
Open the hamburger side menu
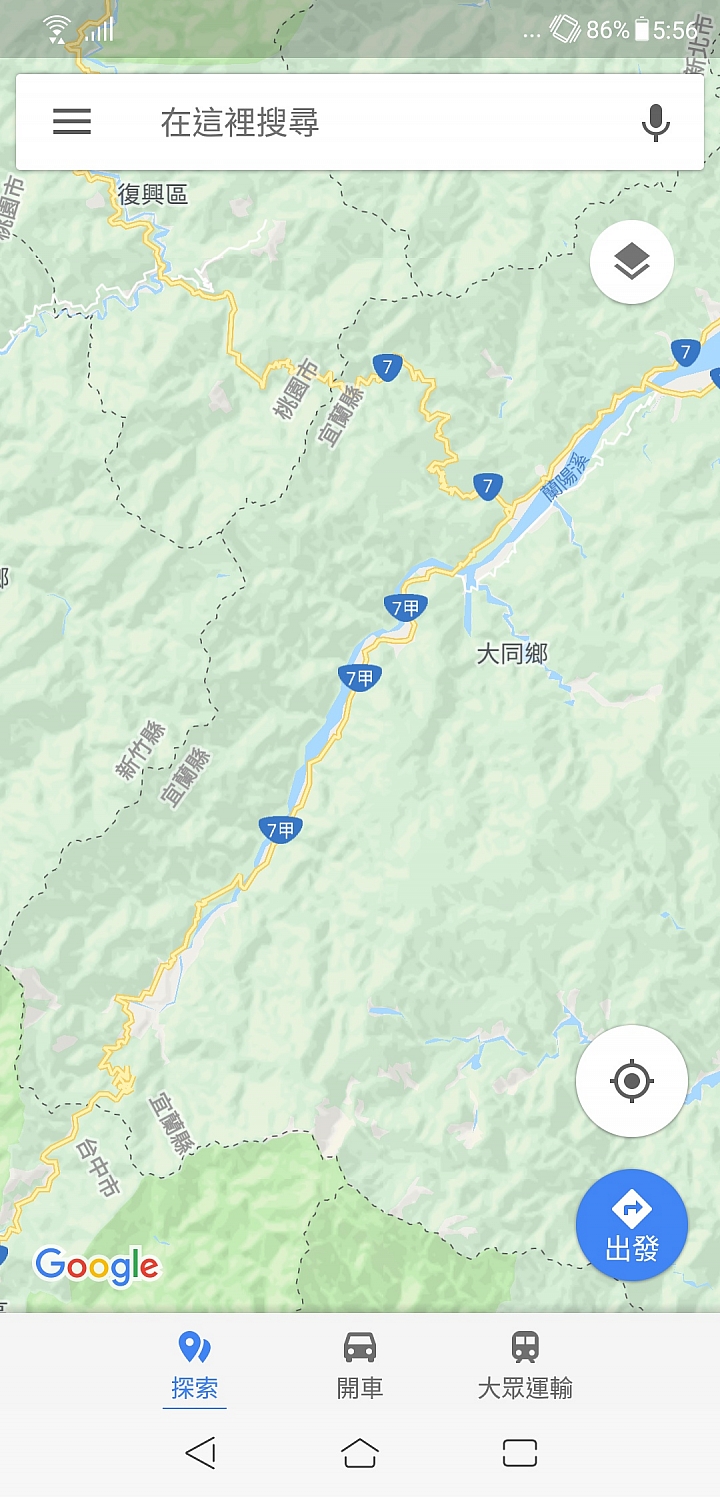(x=72, y=122)
